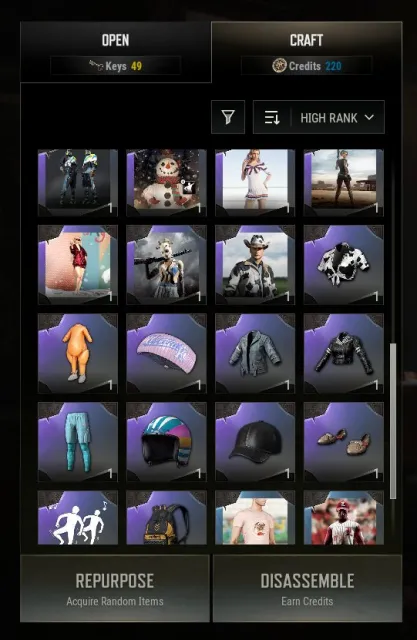Pick the yellow and black backpack item
The width and height of the screenshot is (417, 640).
click(x=166, y=518)
